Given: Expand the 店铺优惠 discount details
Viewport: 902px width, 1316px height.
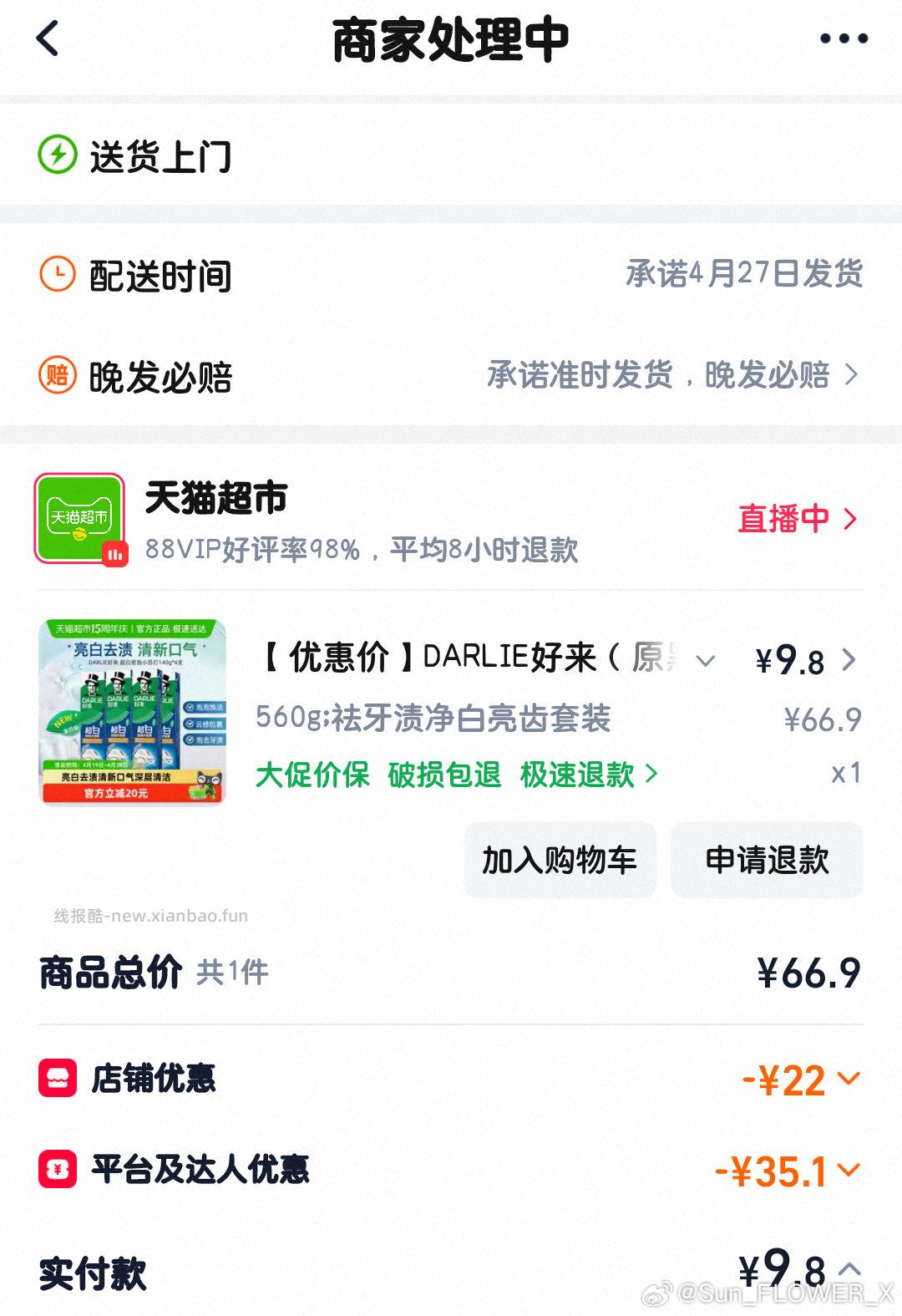Looking at the screenshot, I should (x=849, y=1079).
